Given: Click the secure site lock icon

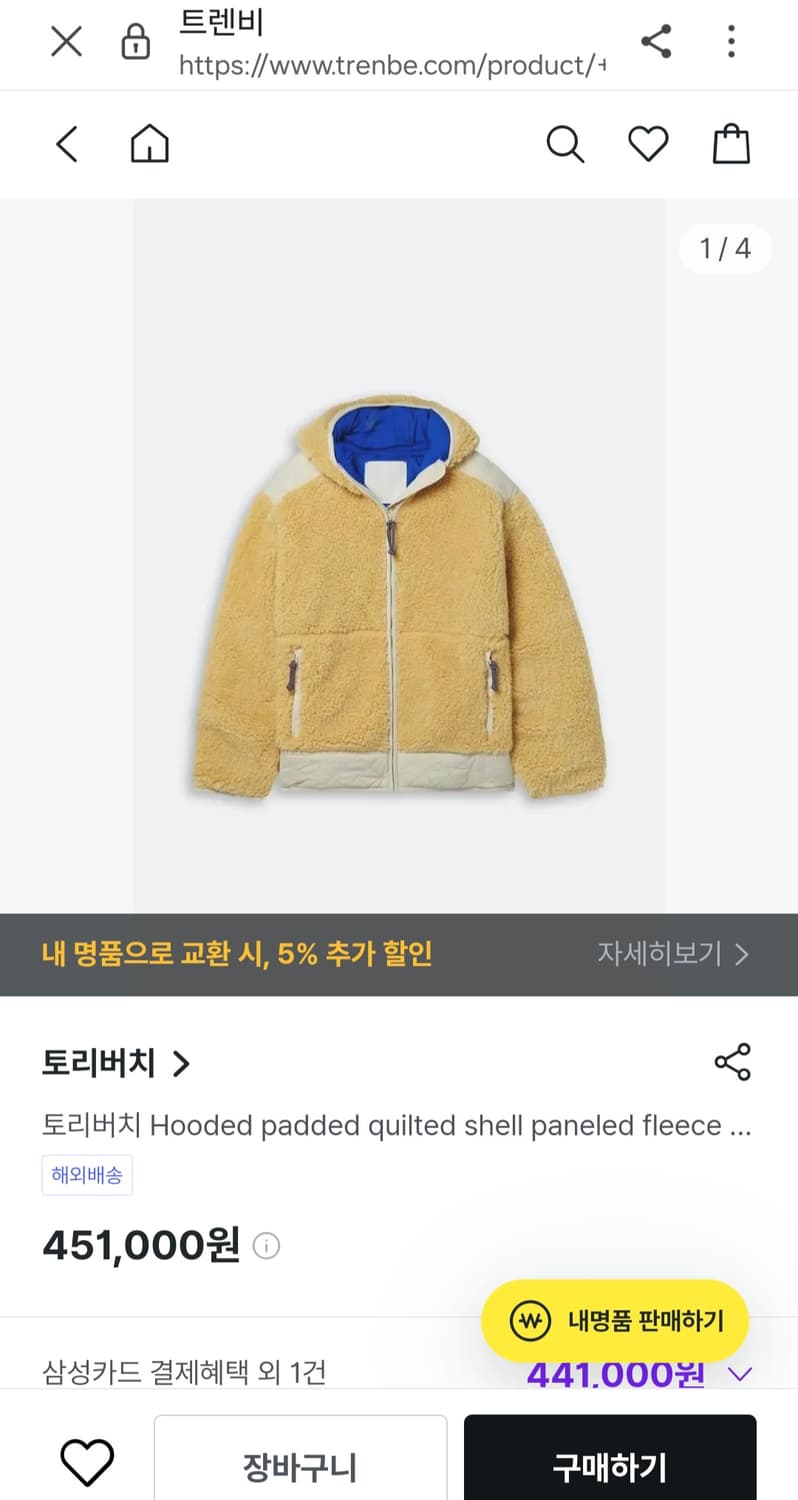Looking at the screenshot, I should click(135, 42).
